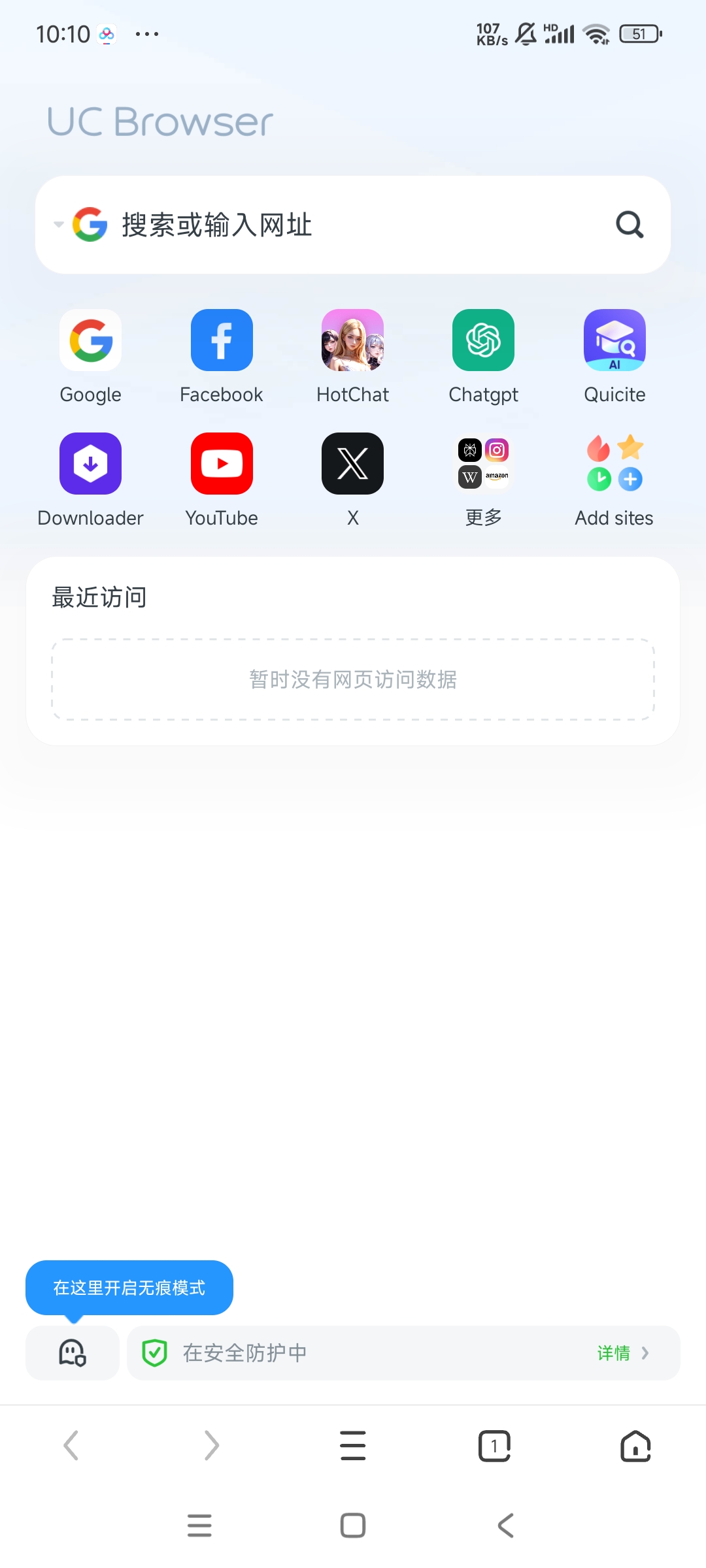Image resolution: width=706 pixels, height=1568 pixels.
Task: Enable incognito mode via the ghost icon
Action: coord(73,1353)
